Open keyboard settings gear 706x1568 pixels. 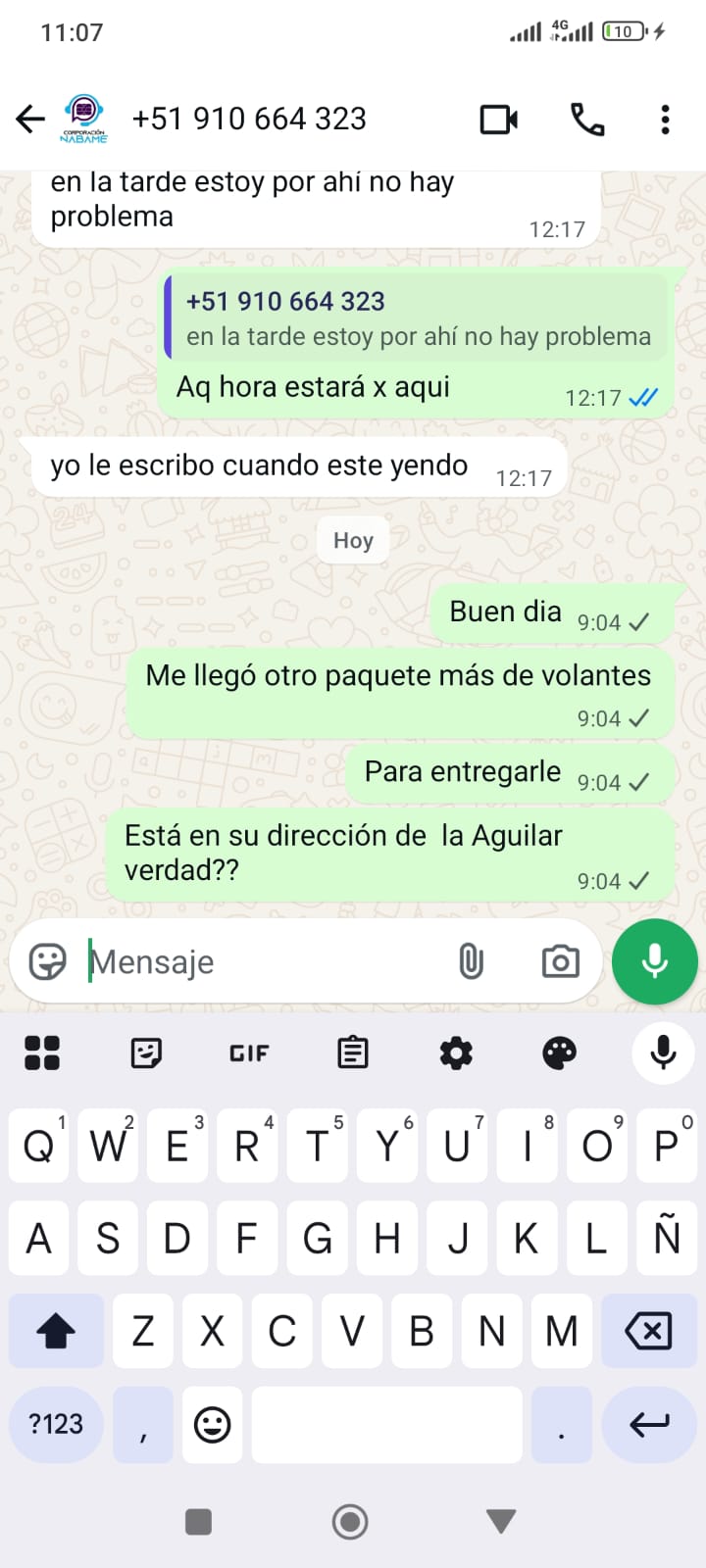[x=456, y=1053]
